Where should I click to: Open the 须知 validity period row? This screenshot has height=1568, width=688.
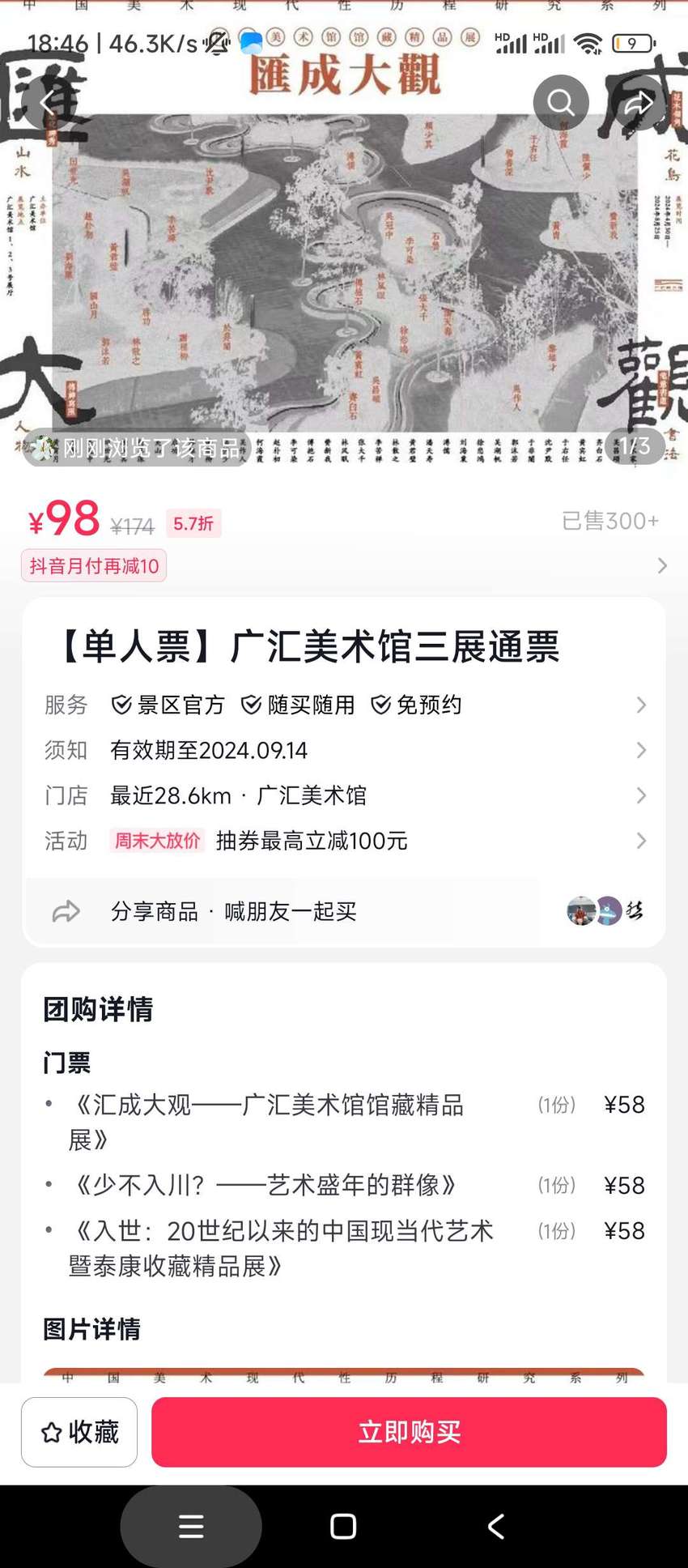(x=345, y=750)
